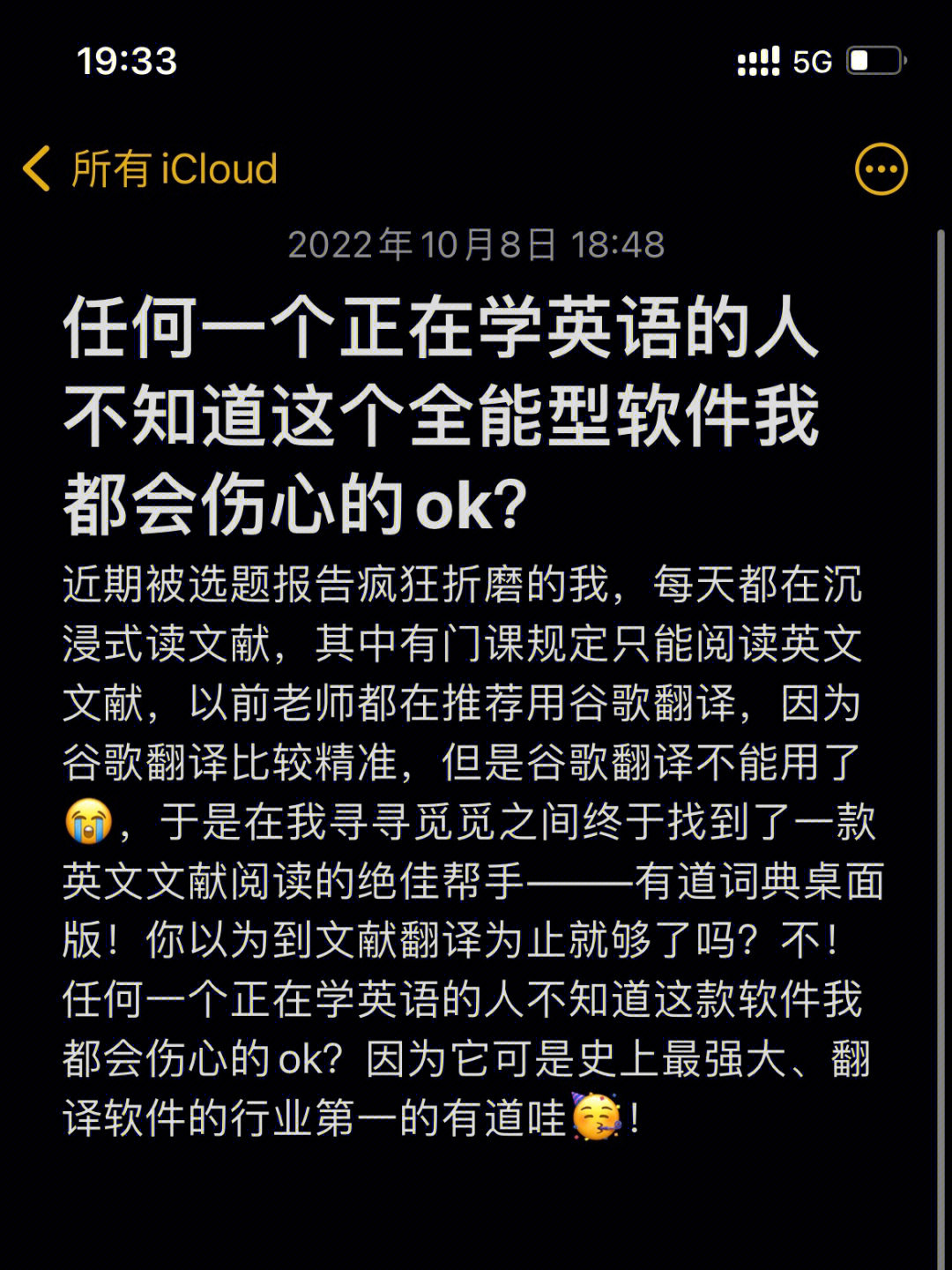
Task: Go back to 所有 iCloud notes list
Action: pos(132,168)
